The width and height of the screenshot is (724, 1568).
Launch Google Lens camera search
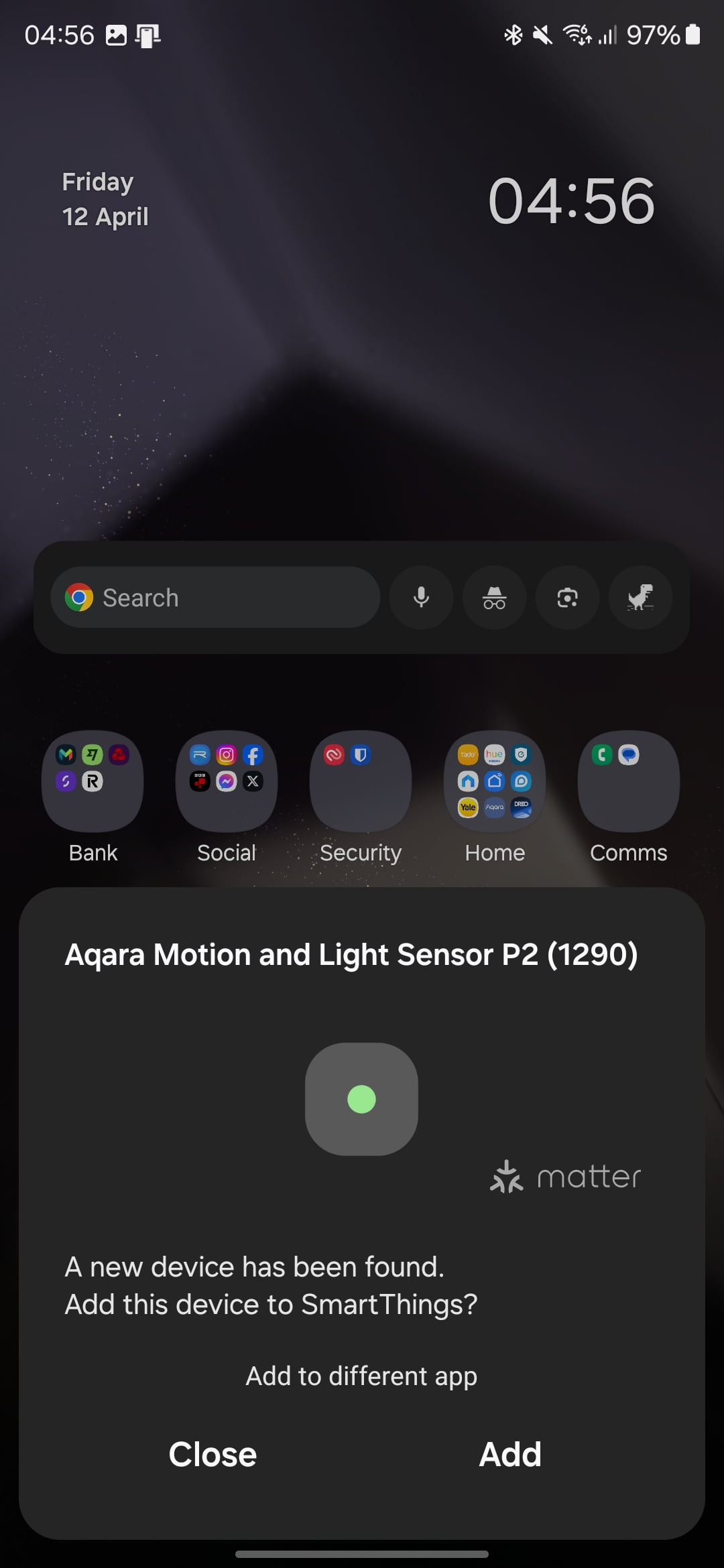(567, 597)
